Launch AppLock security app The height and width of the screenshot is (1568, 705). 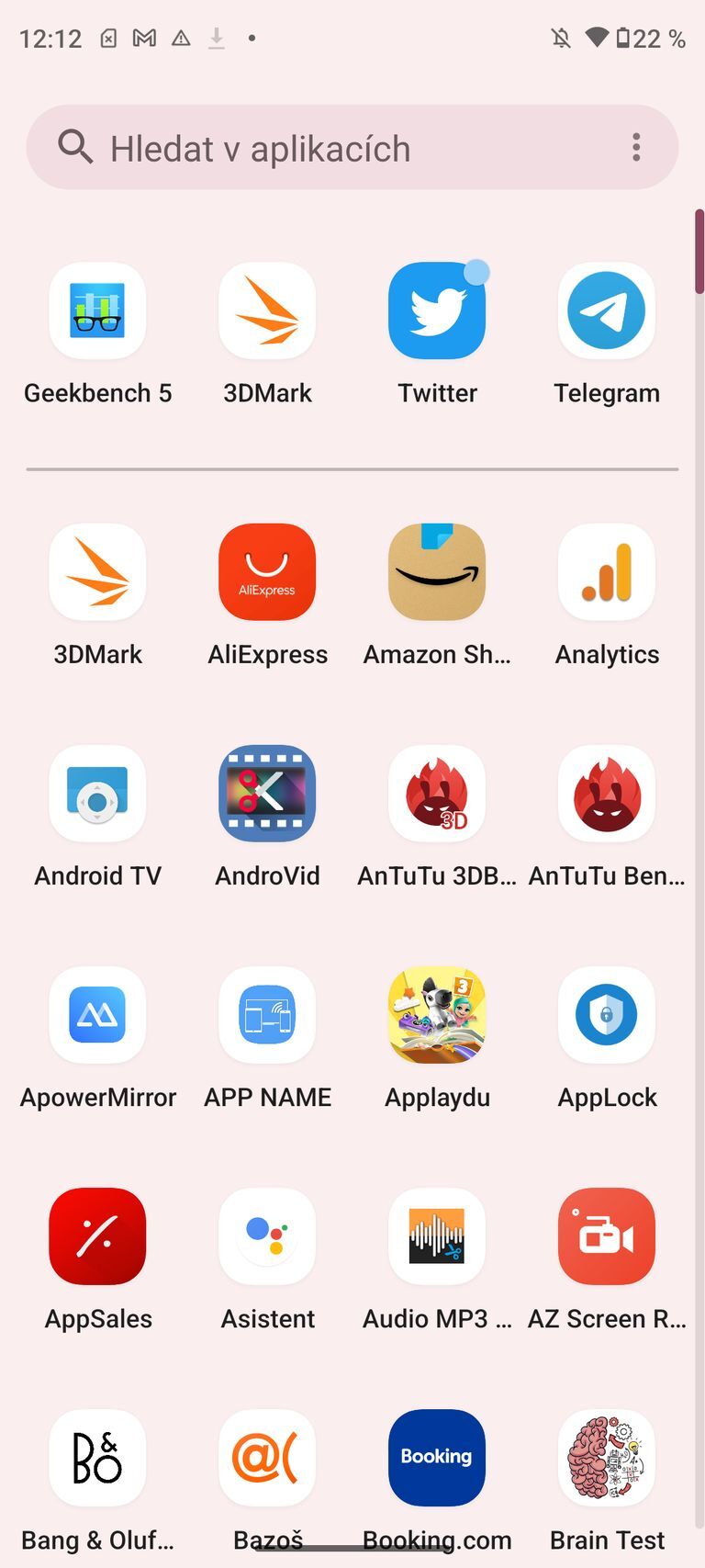pyautogui.click(x=606, y=1015)
